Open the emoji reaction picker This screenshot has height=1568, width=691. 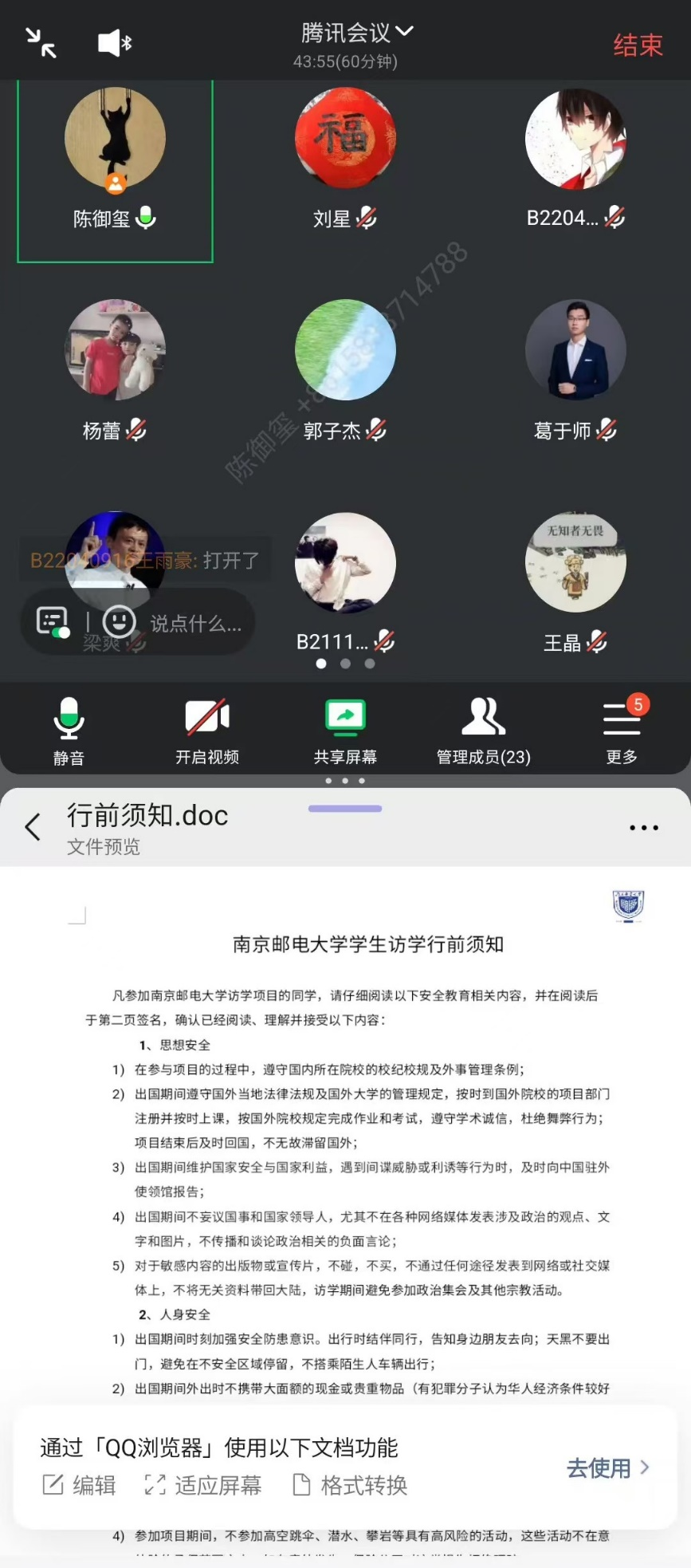click(120, 622)
